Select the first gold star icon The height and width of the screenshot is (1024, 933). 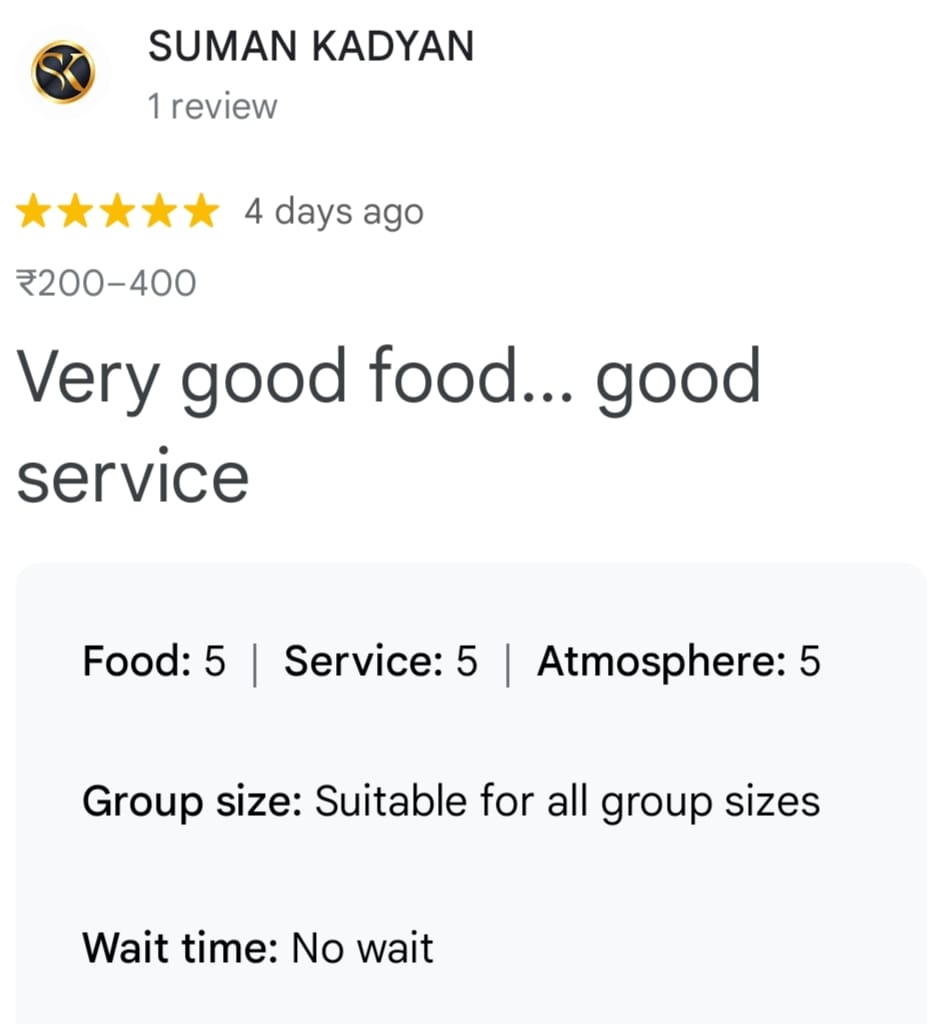pos(35,211)
